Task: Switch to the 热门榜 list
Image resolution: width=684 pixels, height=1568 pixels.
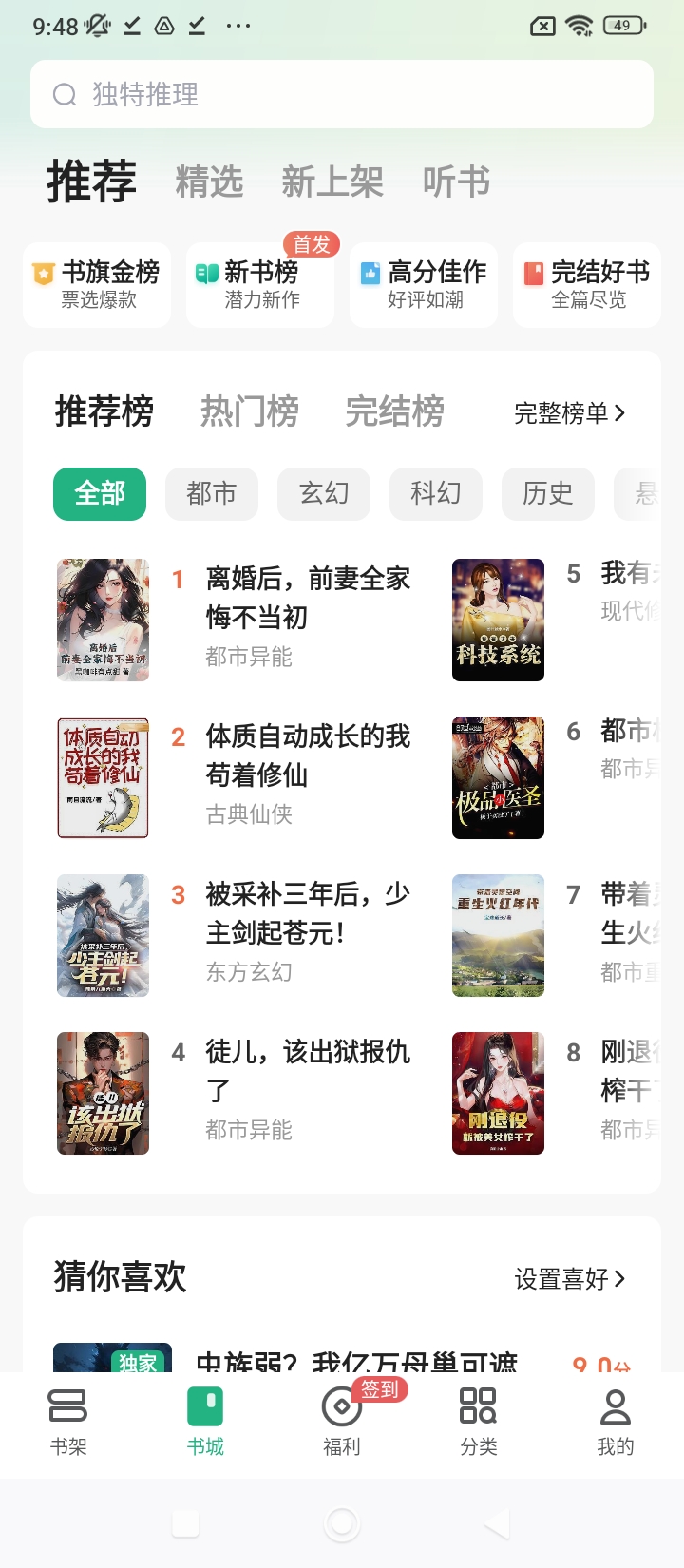Action: point(249,411)
